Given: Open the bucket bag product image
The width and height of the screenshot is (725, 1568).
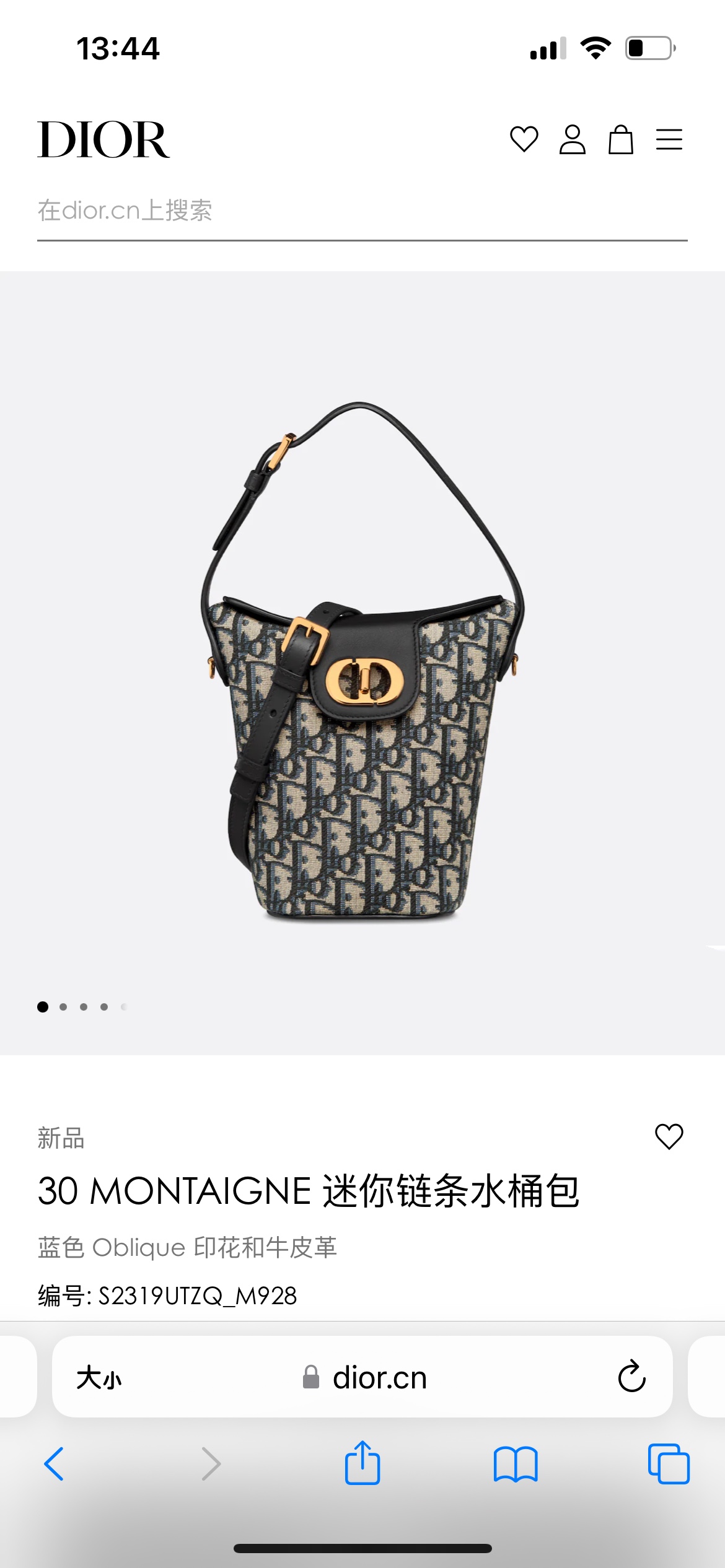Looking at the screenshot, I should click(362, 663).
